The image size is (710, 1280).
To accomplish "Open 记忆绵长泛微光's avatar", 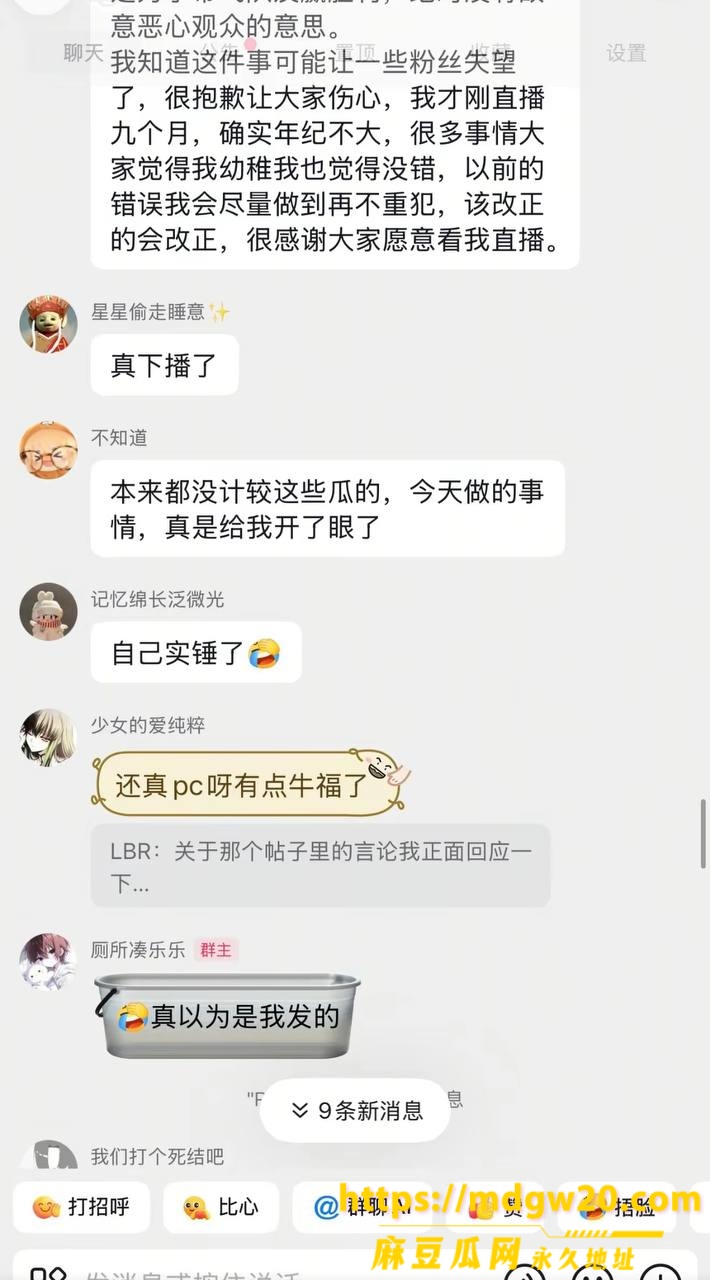I will coord(48,611).
